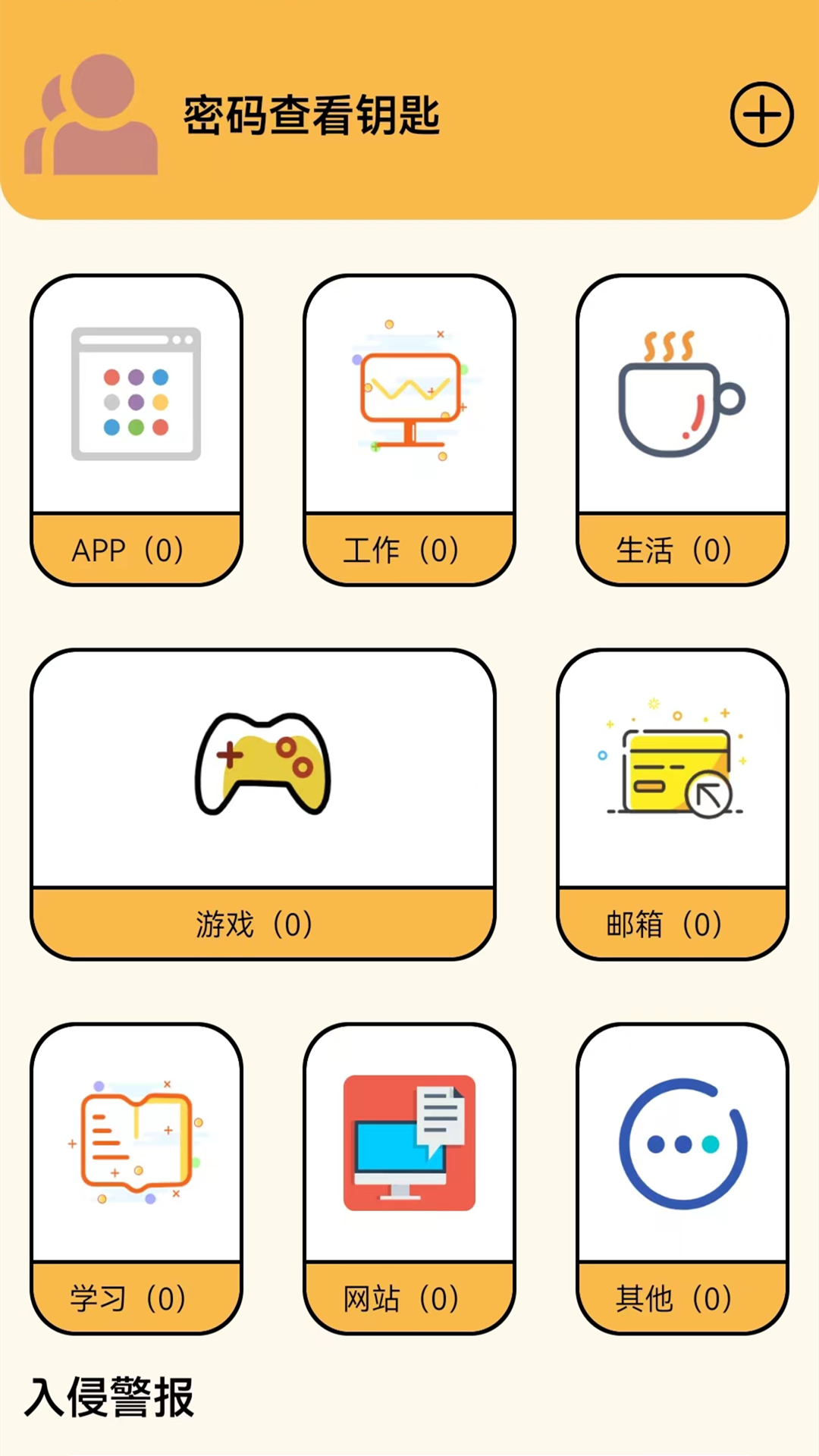Viewport: 819px width, 1456px height.
Task: Select the 其他 circle dots icon
Action: (x=681, y=1141)
